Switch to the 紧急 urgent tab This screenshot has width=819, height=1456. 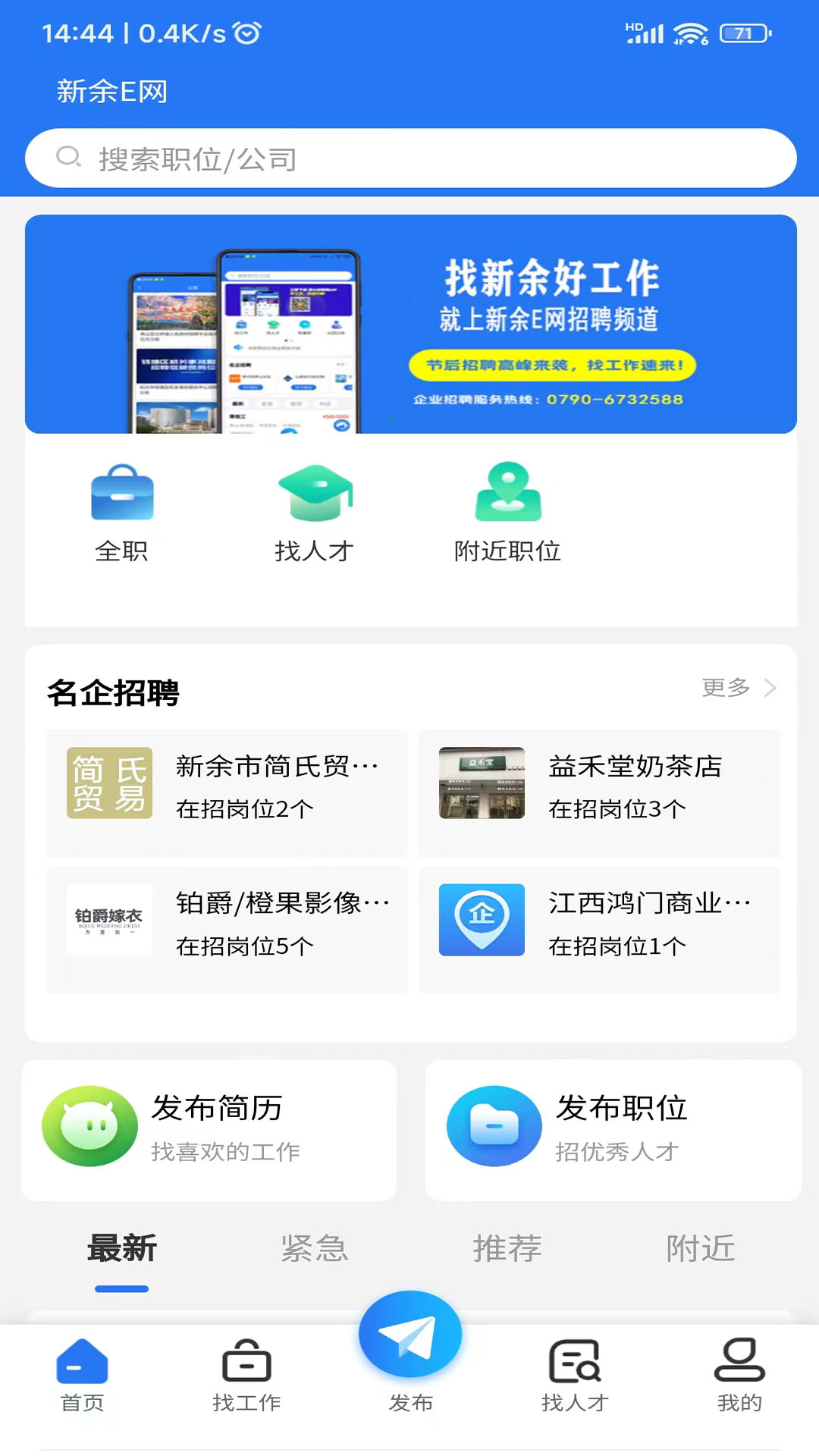click(315, 1249)
